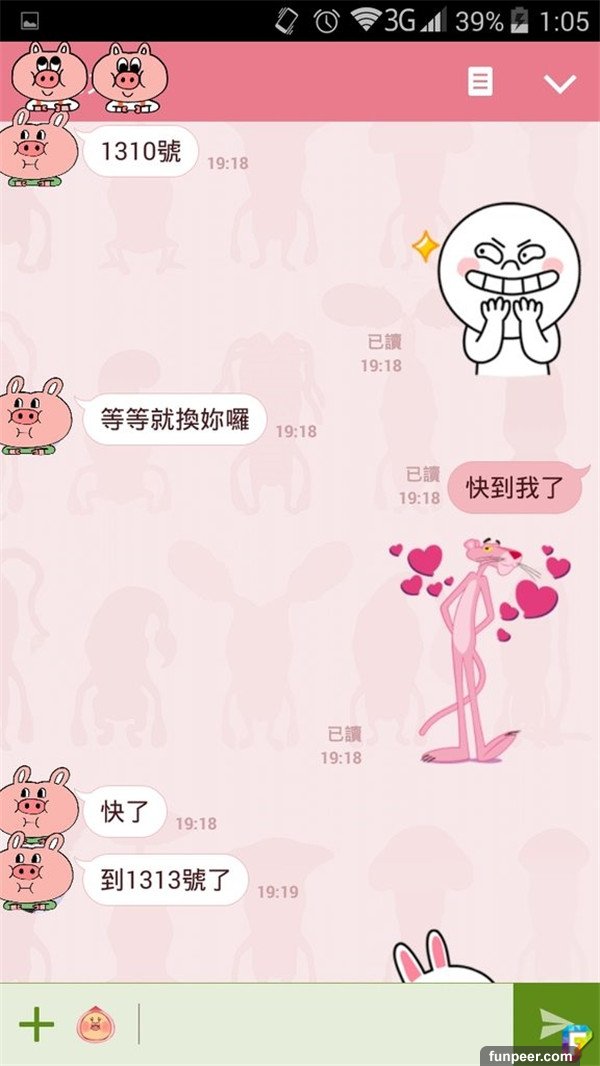The image size is (600, 1066).
Task: Open the sticker emoji picker
Action: (95, 1023)
